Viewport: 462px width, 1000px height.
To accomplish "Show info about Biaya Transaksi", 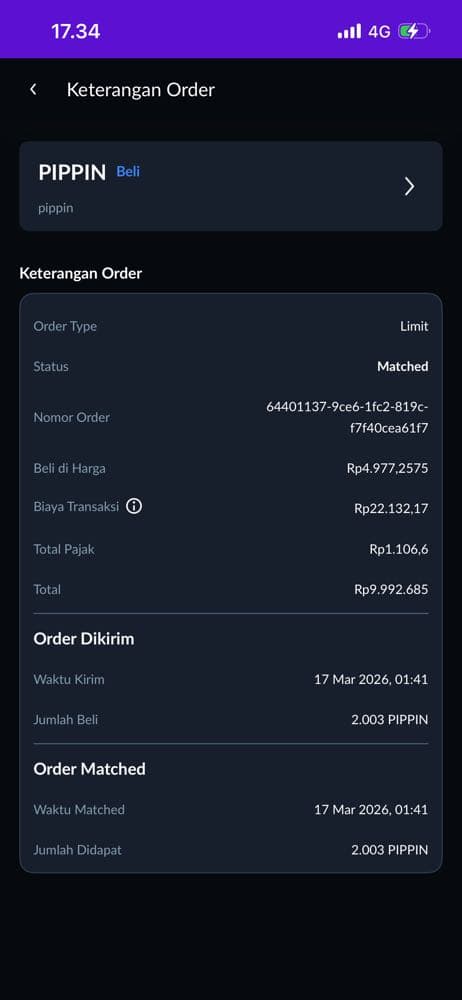I will point(134,506).
